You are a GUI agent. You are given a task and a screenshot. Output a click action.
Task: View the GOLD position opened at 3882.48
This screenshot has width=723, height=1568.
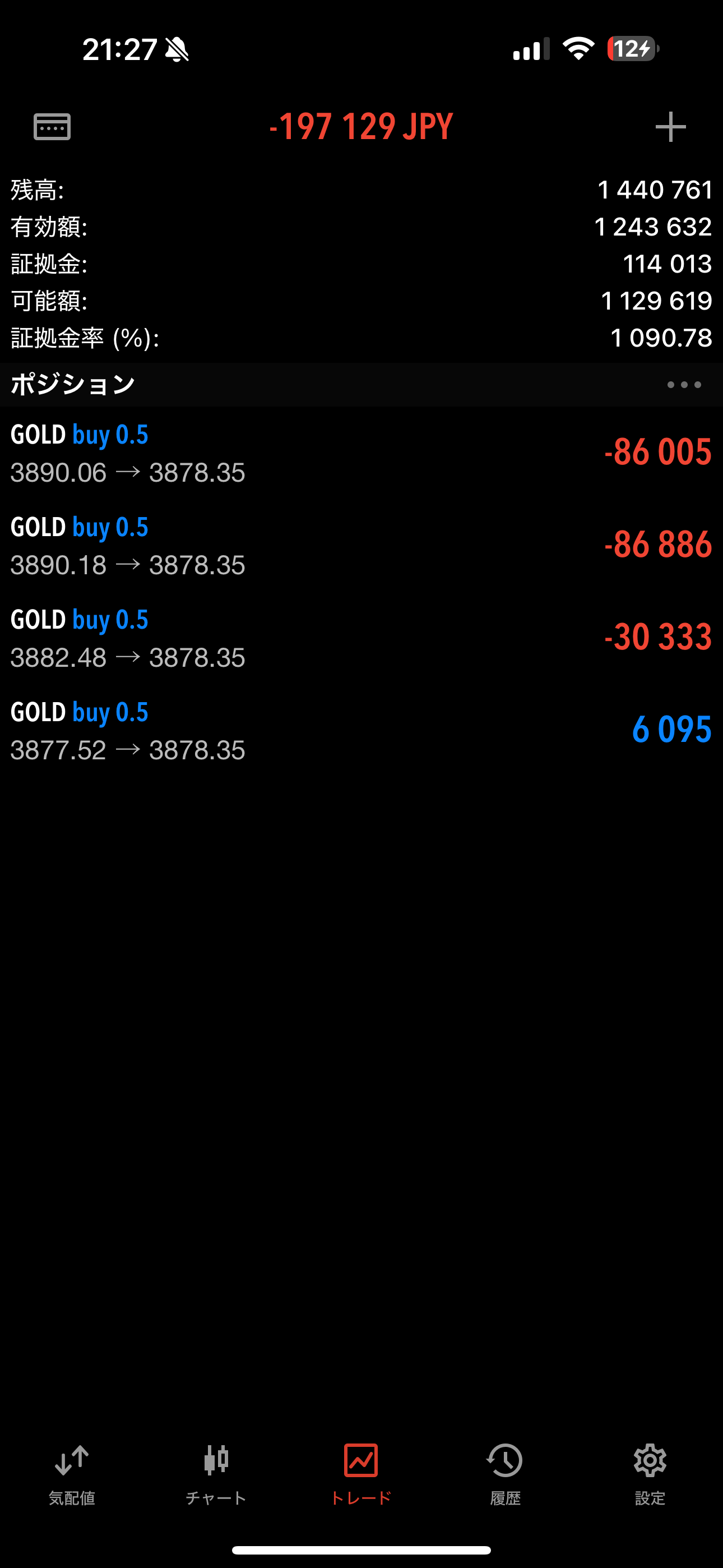361,638
